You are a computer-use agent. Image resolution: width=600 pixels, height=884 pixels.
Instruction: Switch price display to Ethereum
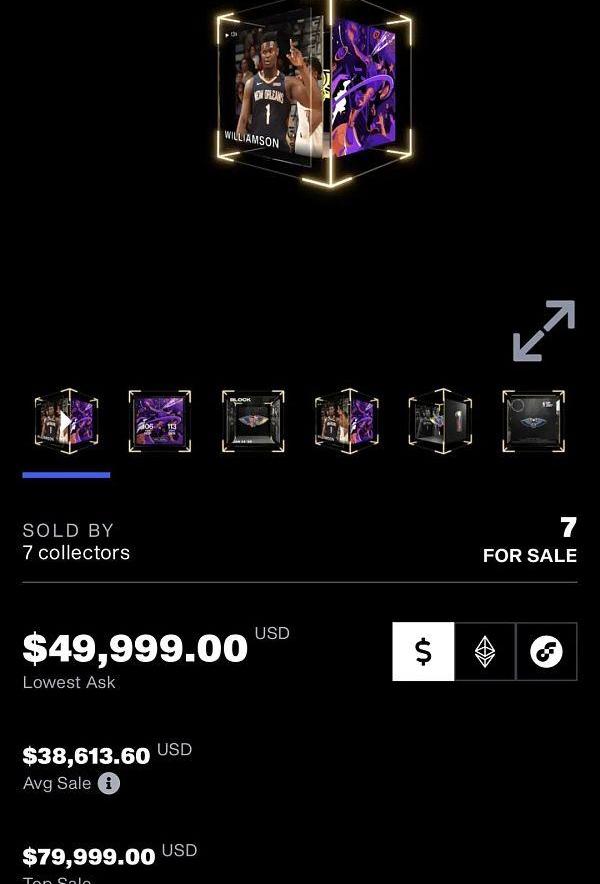485,651
